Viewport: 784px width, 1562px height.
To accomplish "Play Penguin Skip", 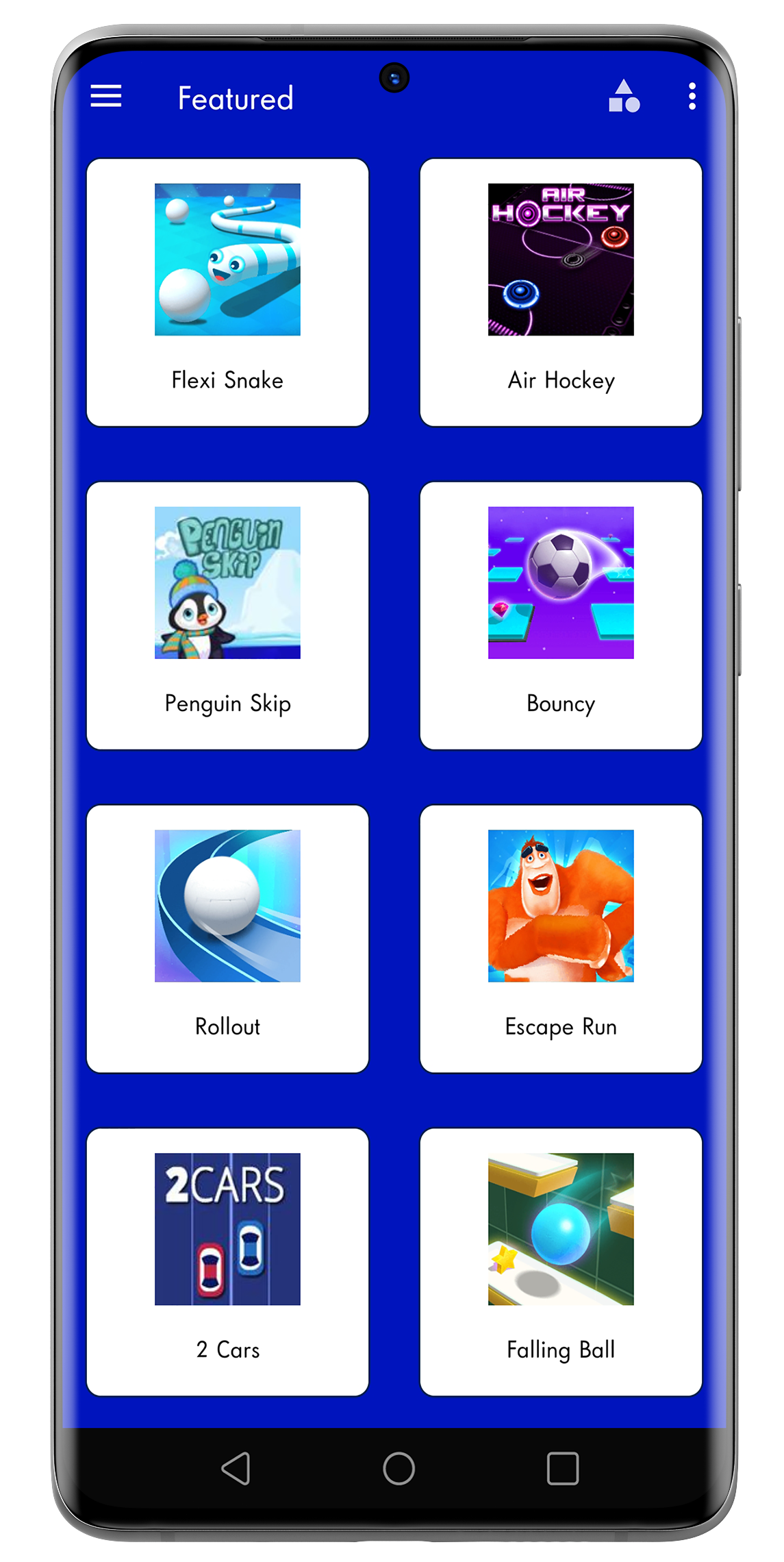I will point(227,616).
